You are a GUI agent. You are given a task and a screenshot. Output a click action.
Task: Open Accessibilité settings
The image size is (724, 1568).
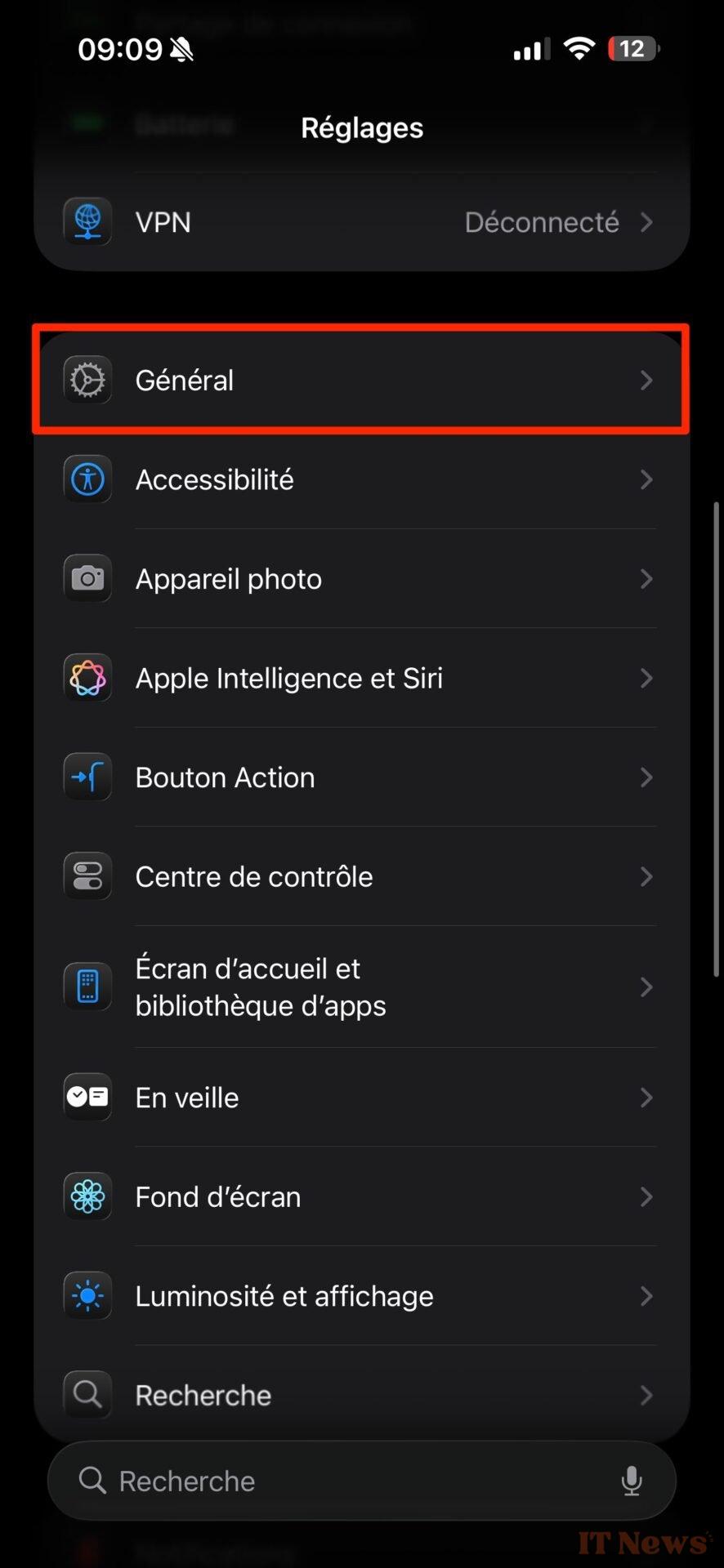361,479
